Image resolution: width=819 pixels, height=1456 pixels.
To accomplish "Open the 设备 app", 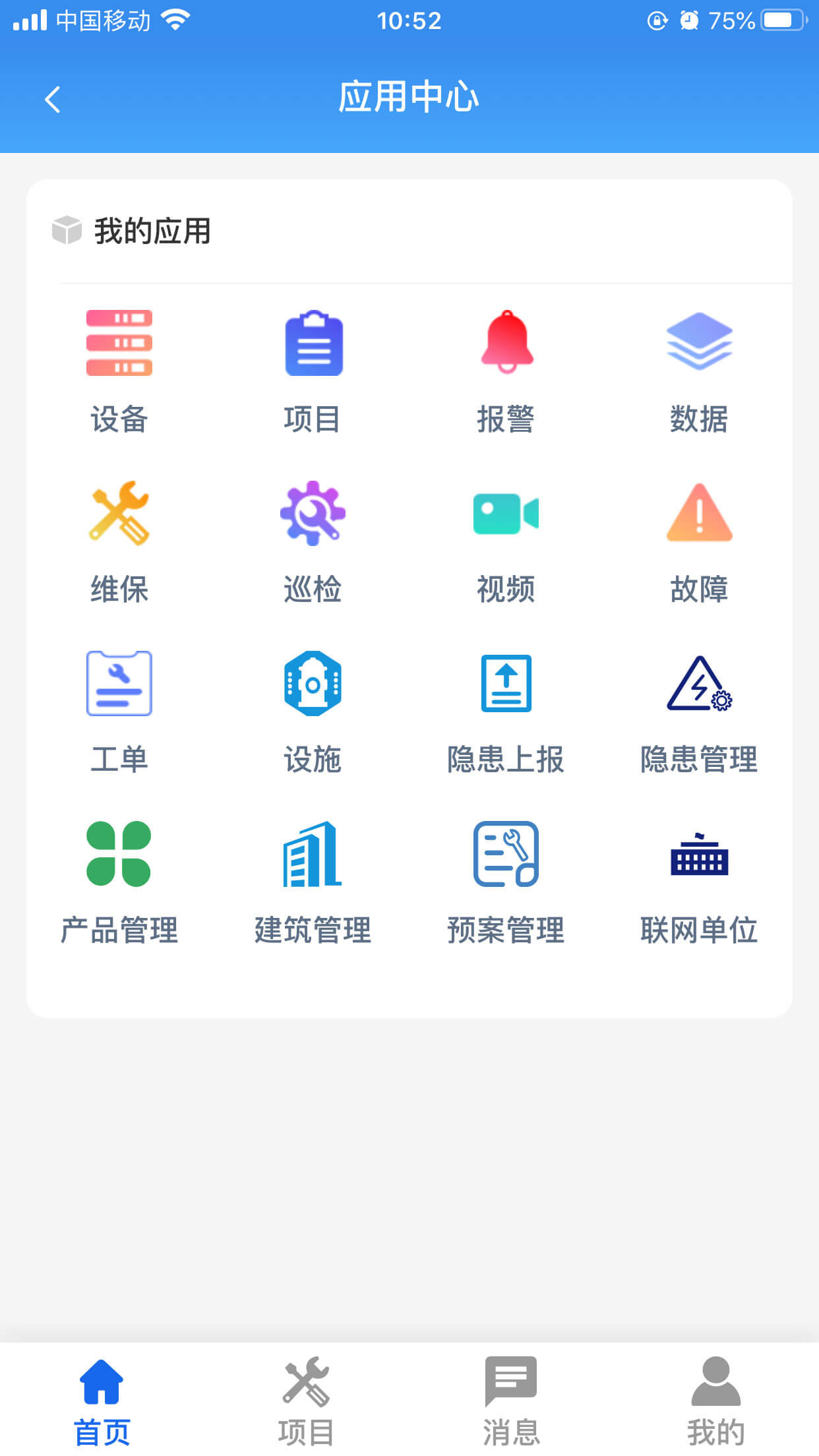I will [119, 369].
